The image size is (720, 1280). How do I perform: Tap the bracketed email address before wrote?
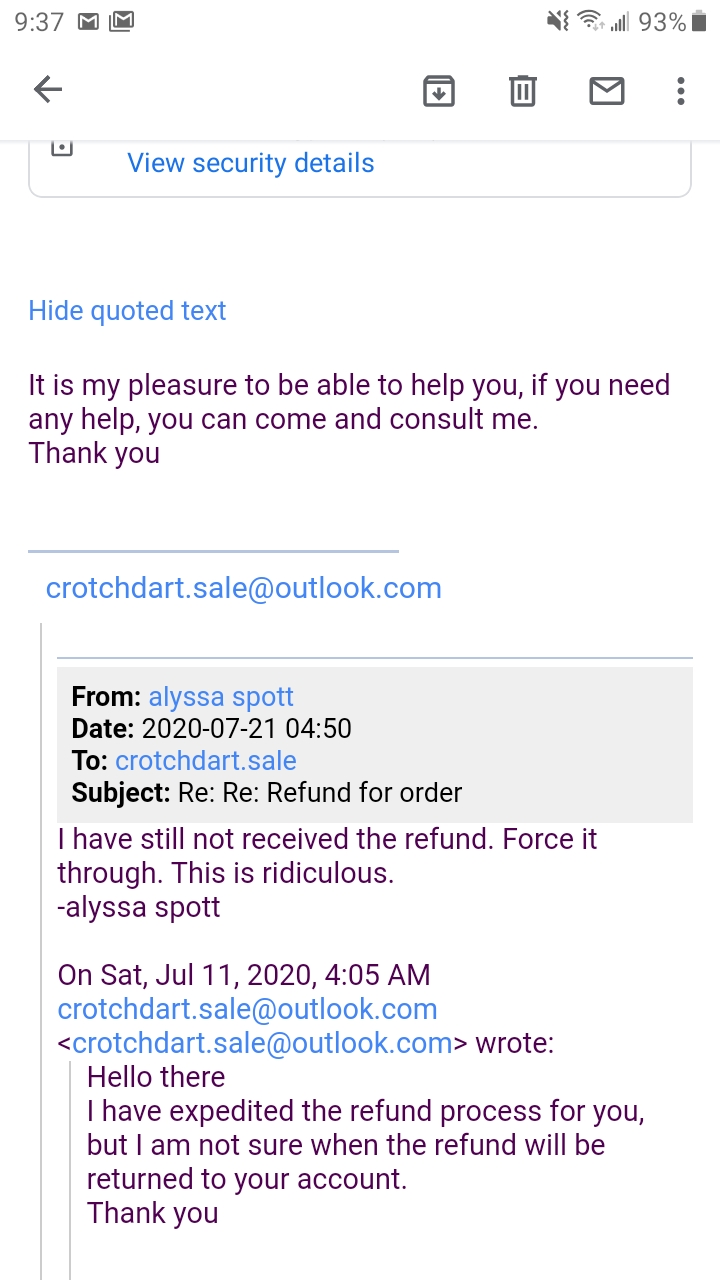(x=262, y=1043)
